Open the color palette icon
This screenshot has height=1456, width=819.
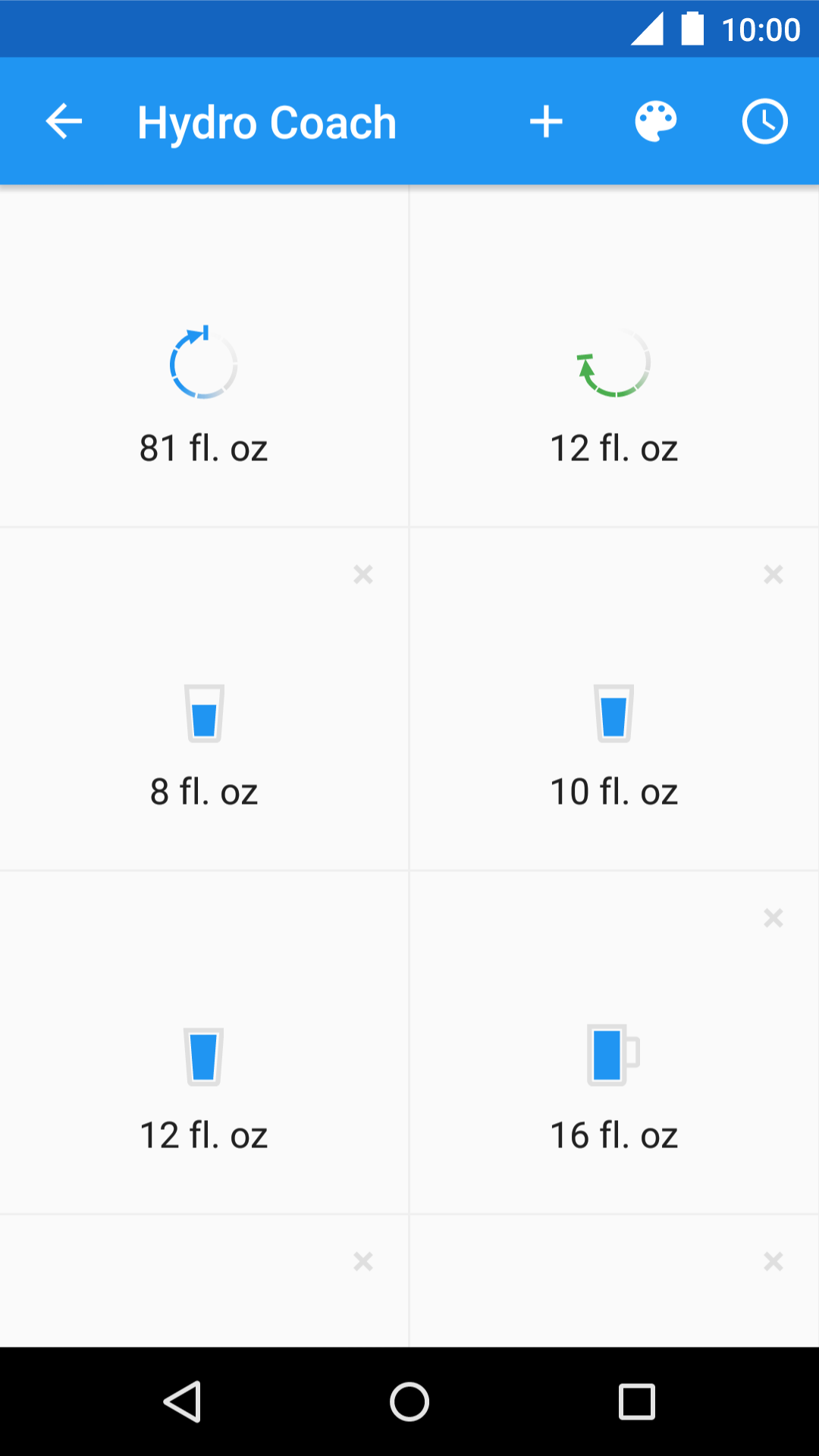tap(655, 121)
